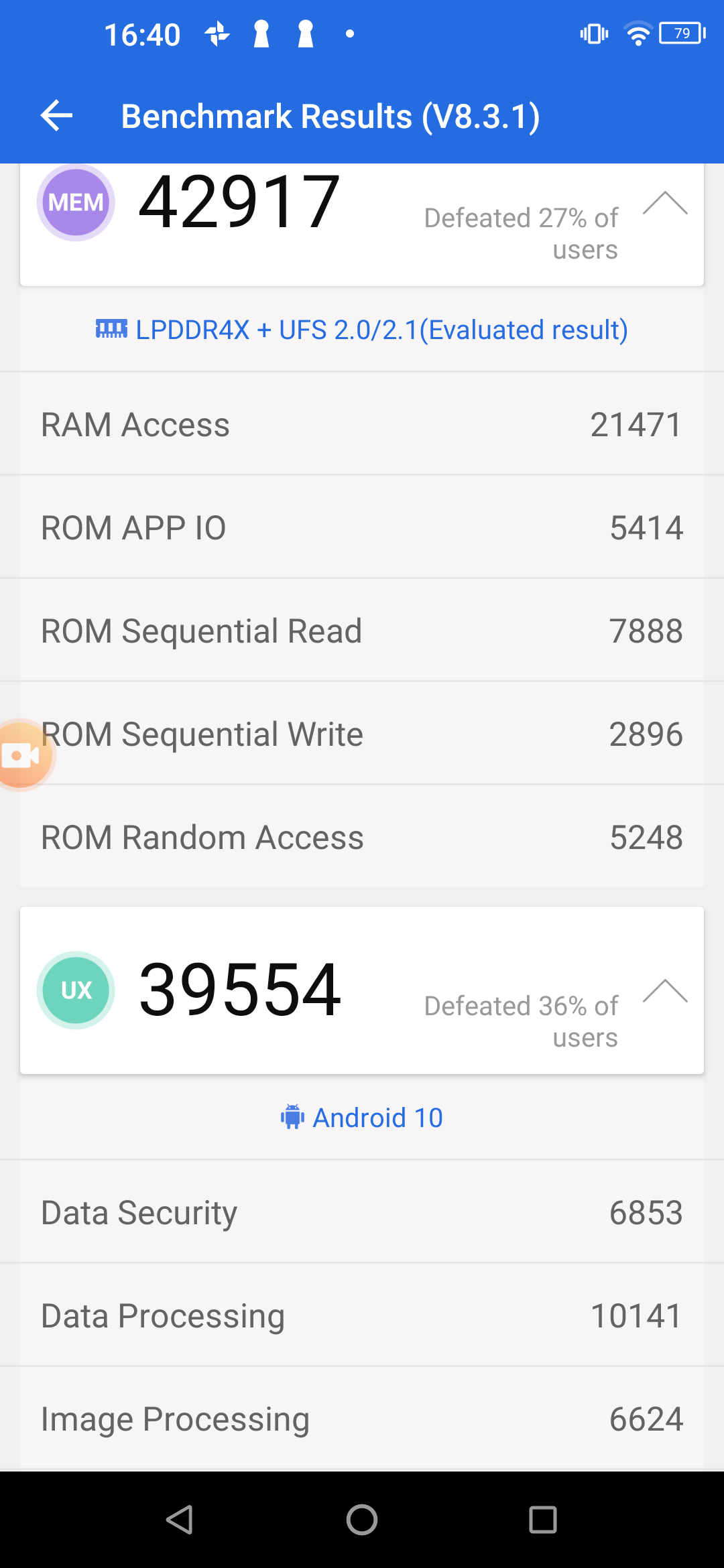The image size is (724, 1568).
Task: Collapse the MEM score section
Action: [664, 203]
